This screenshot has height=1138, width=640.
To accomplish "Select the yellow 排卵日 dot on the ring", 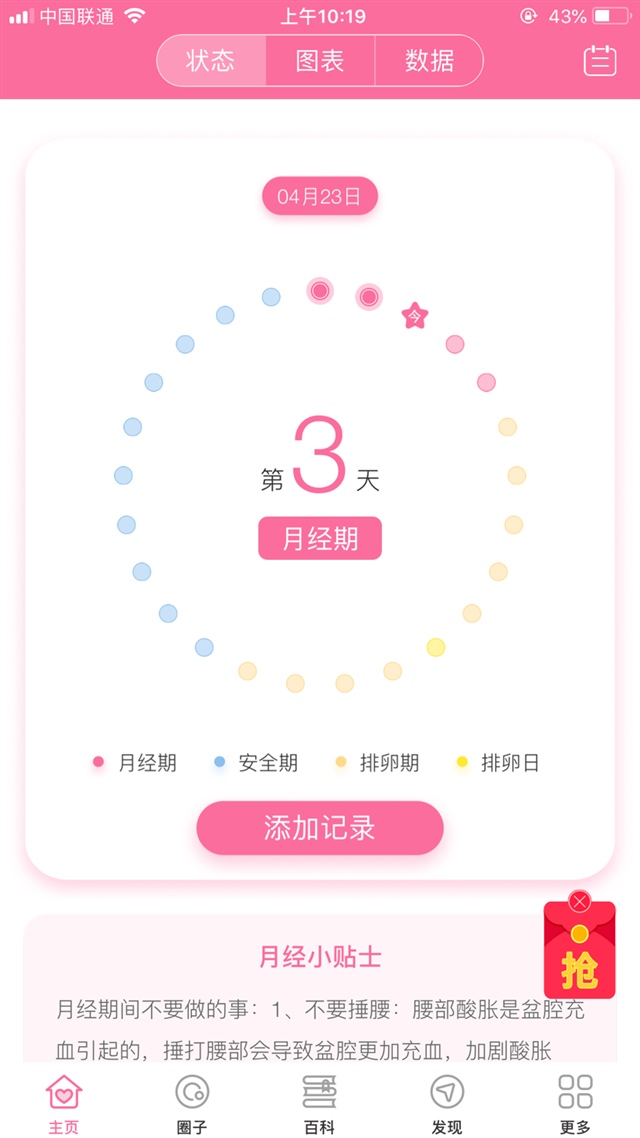I will pos(436,647).
